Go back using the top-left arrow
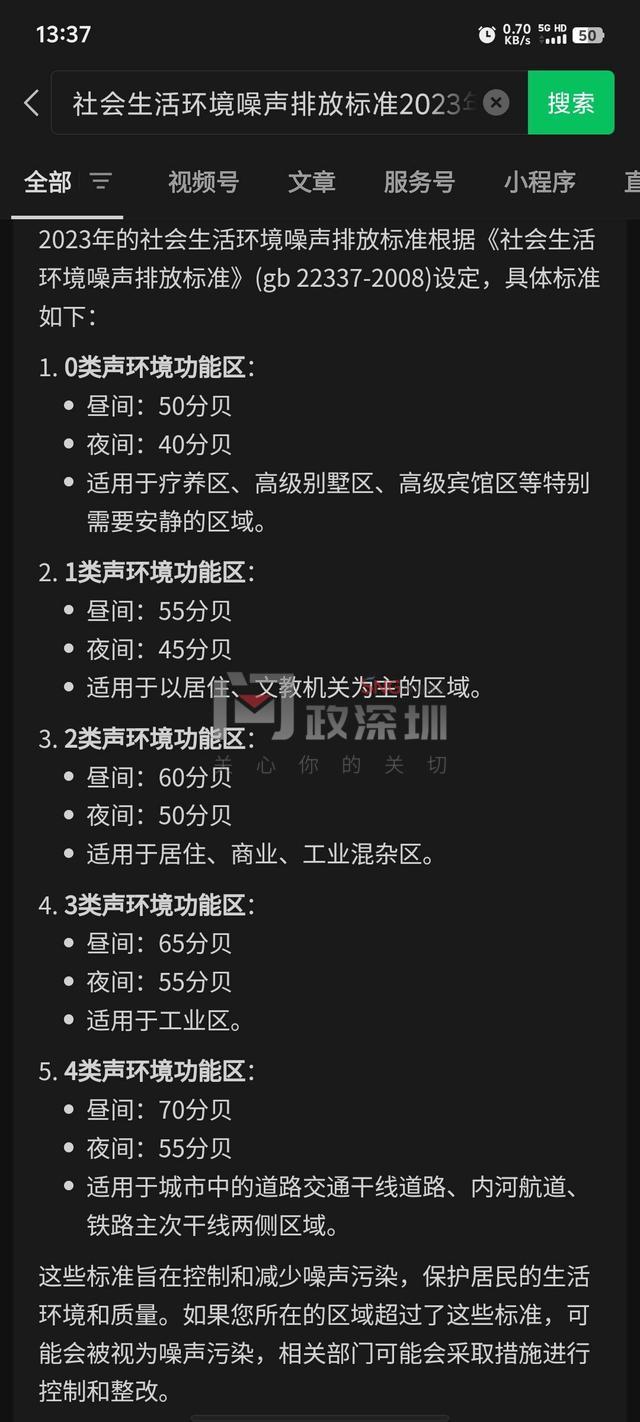 click(31, 103)
